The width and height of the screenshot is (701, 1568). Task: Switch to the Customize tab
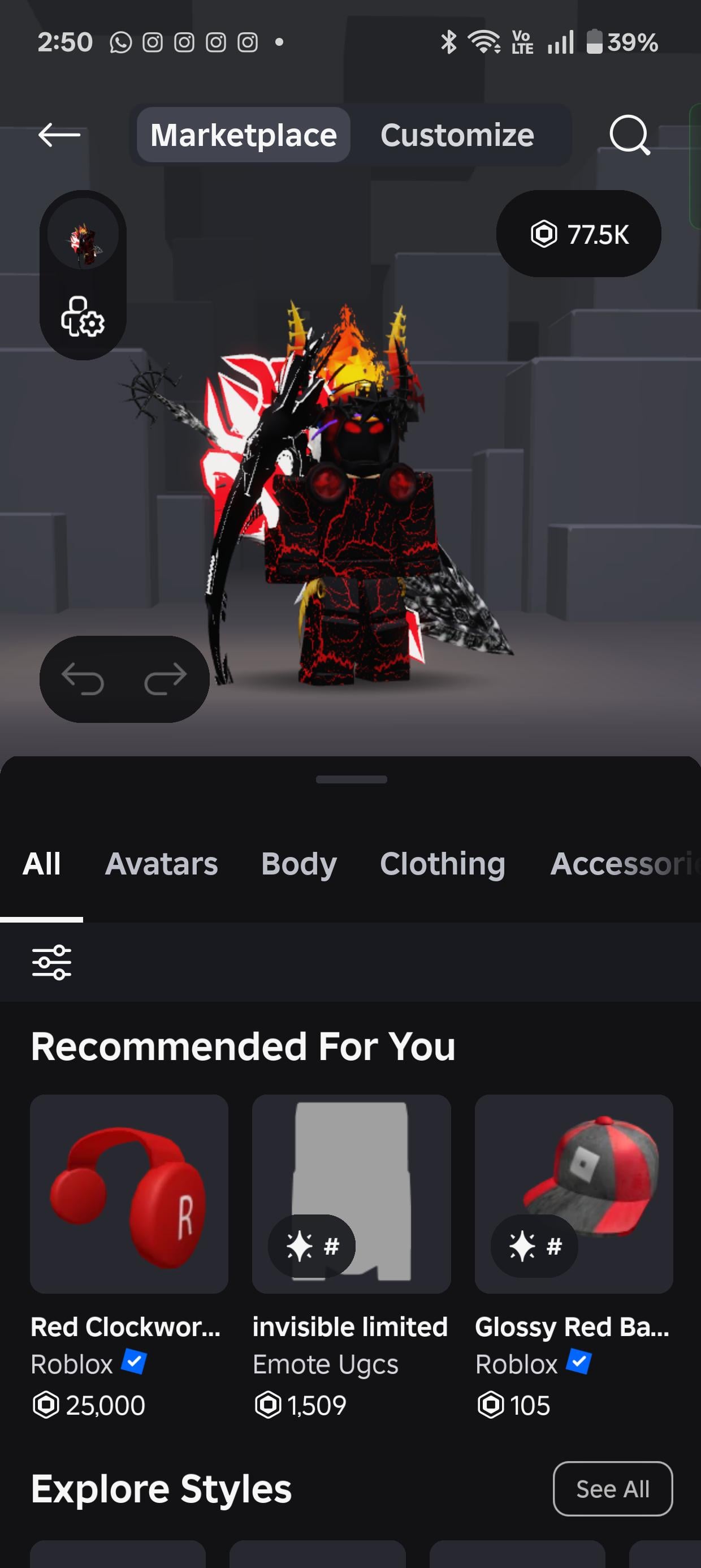click(x=457, y=135)
